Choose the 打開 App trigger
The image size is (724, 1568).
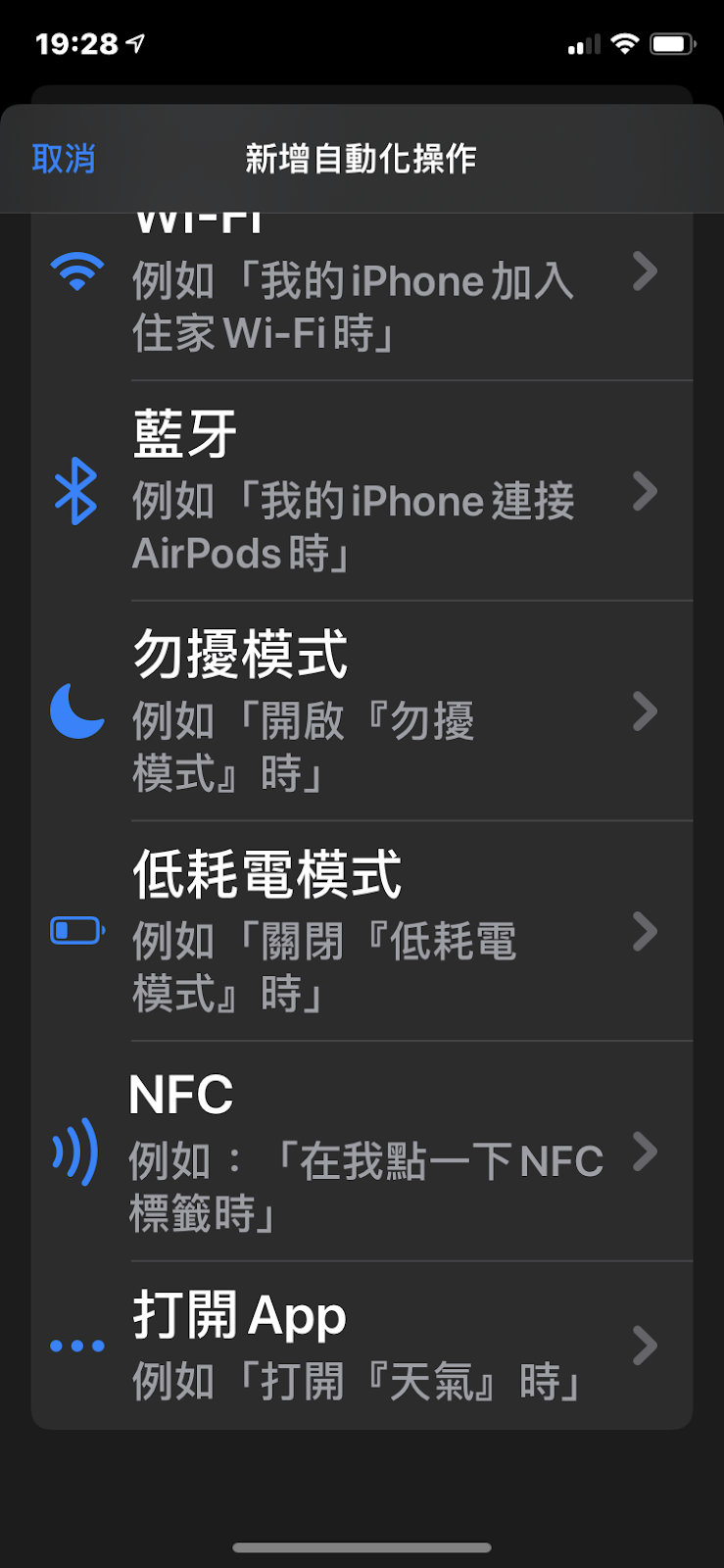coord(362,1346)
